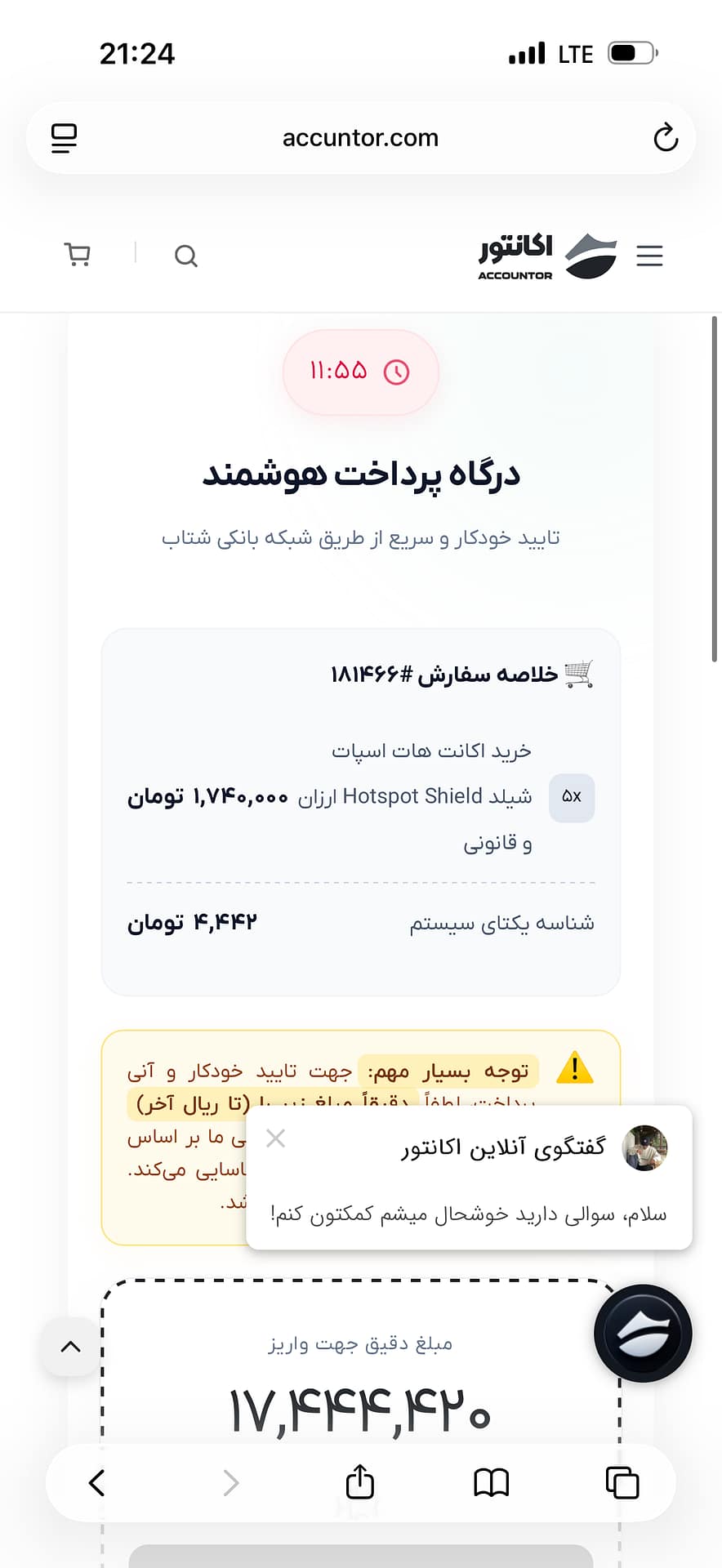Tap the scroll-to-top arrow button
The height and width of the screenshot is (1568, 722).
[71, 1347]
